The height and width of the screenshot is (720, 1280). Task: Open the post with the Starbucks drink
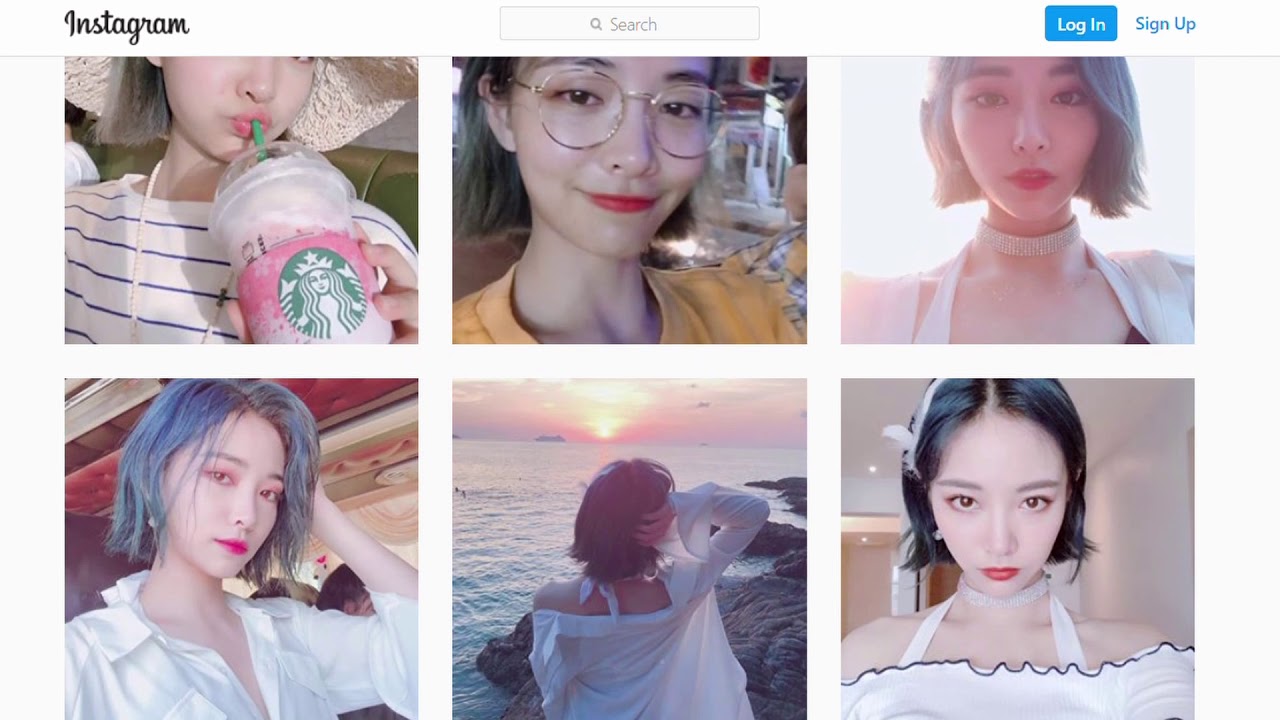[x=241, y=200]
